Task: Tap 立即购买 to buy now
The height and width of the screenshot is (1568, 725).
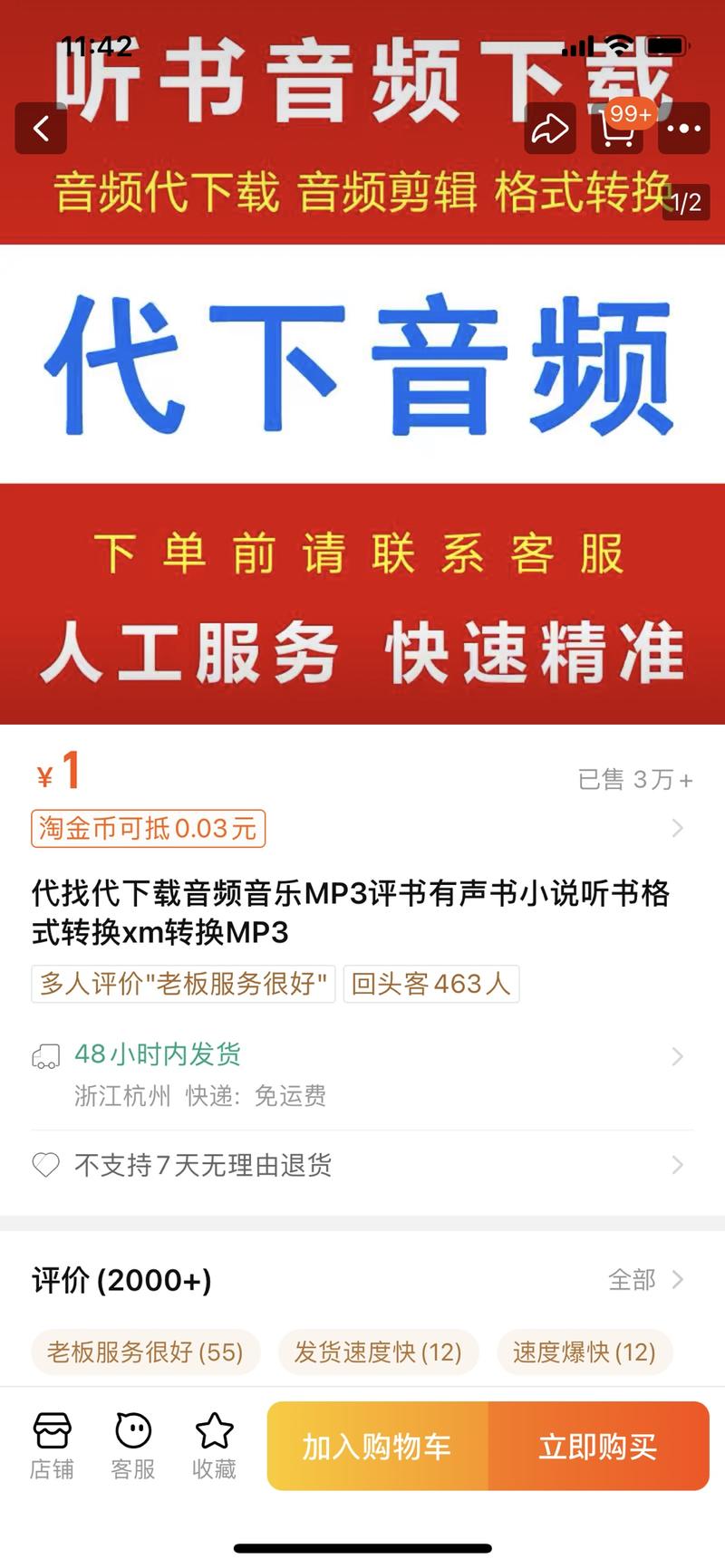Action: click(x=598, y=1447)
